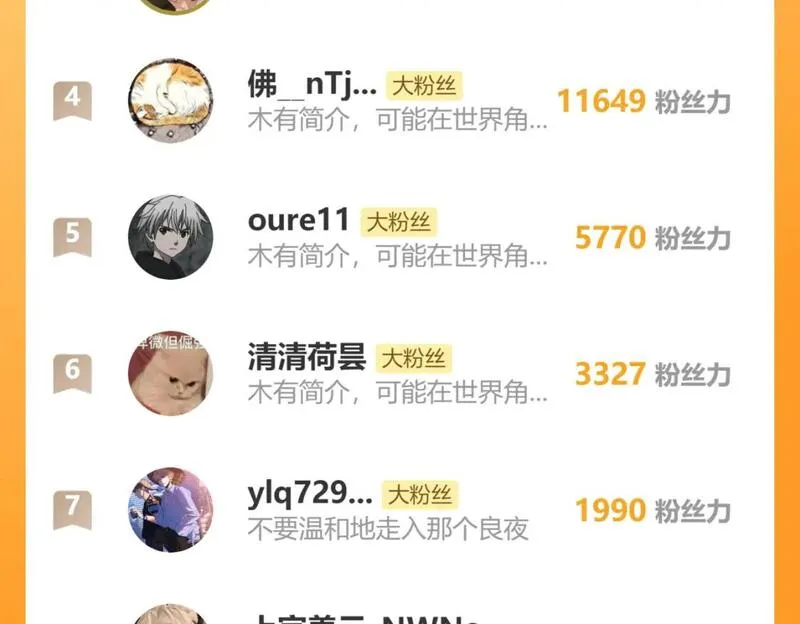
Task: View oure11's profile from the ranking
Action: click(299, 221)
